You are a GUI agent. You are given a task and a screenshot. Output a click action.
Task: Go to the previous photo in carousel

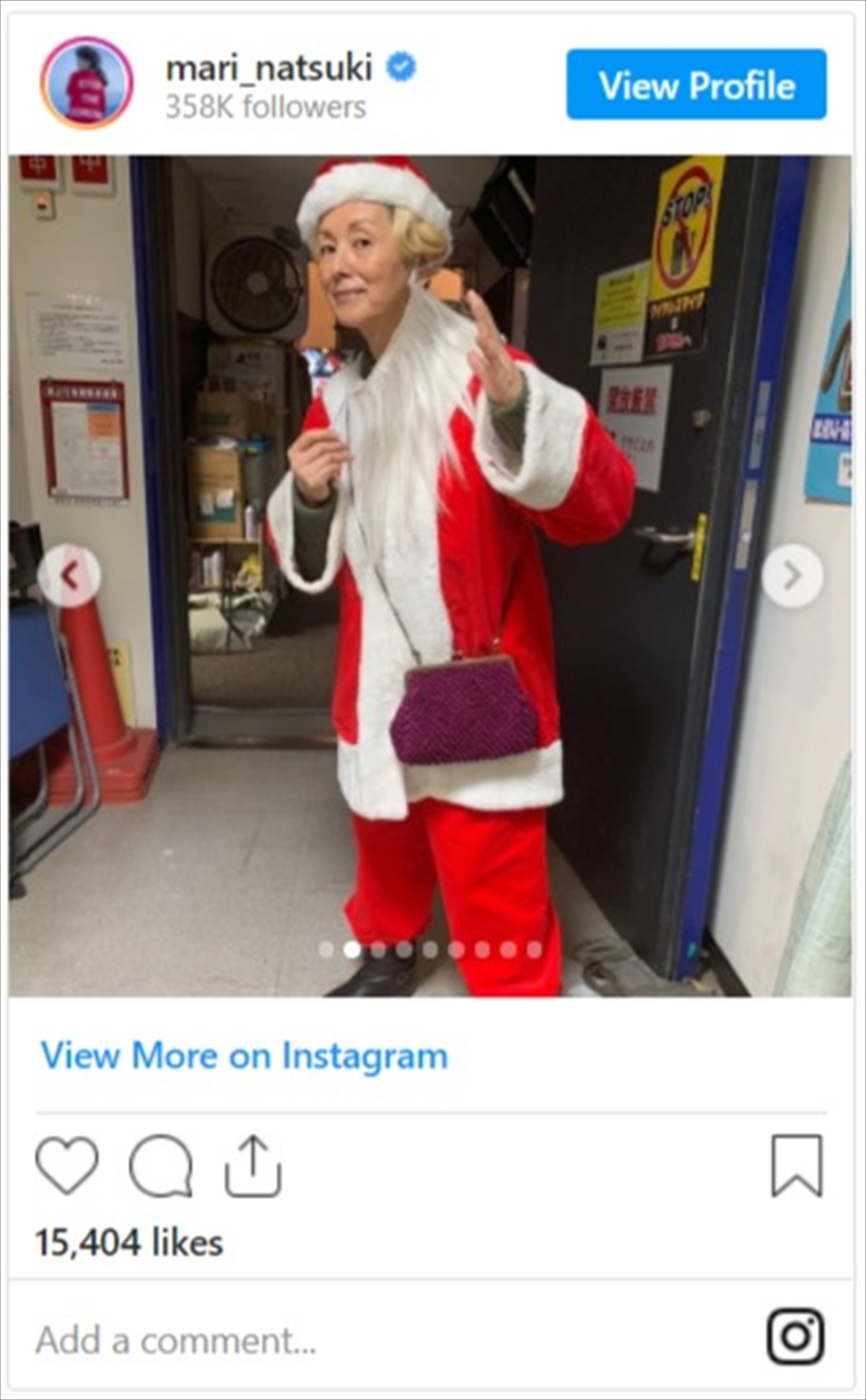click(x=70, y=576)
